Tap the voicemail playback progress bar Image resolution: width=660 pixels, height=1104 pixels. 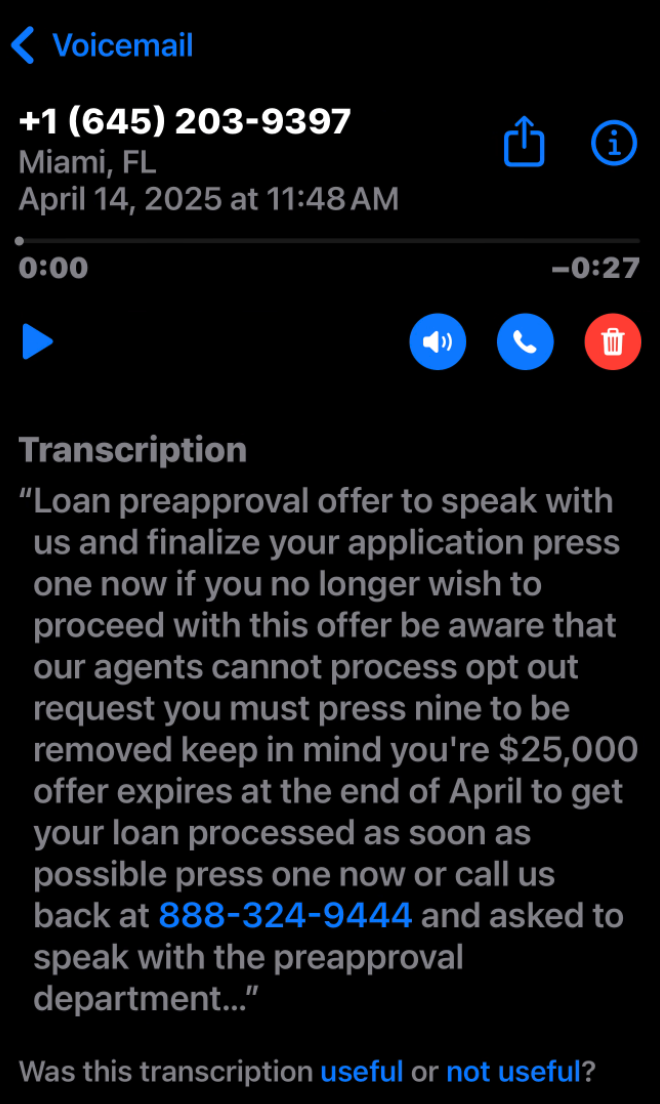[328, 241]
